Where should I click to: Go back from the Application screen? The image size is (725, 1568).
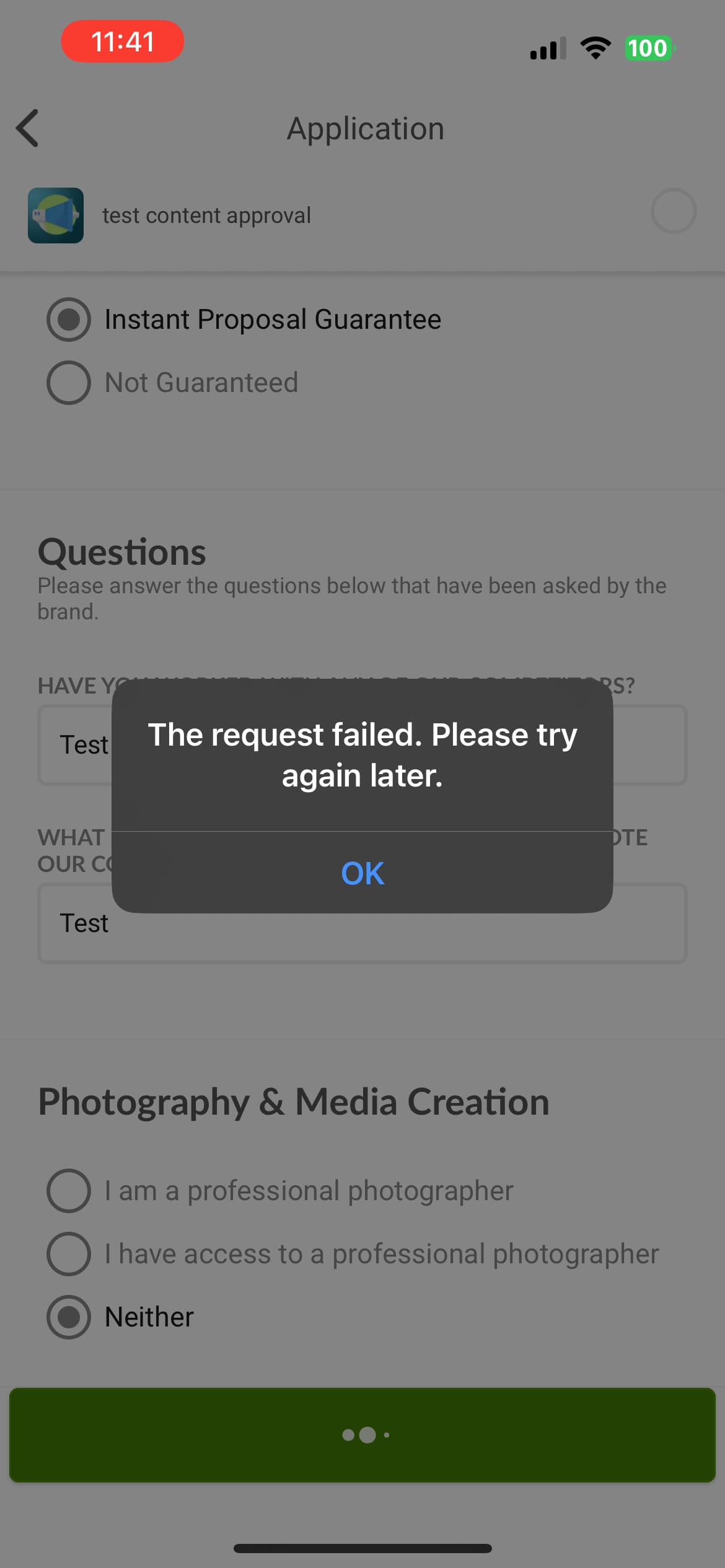tap(28, 128)
